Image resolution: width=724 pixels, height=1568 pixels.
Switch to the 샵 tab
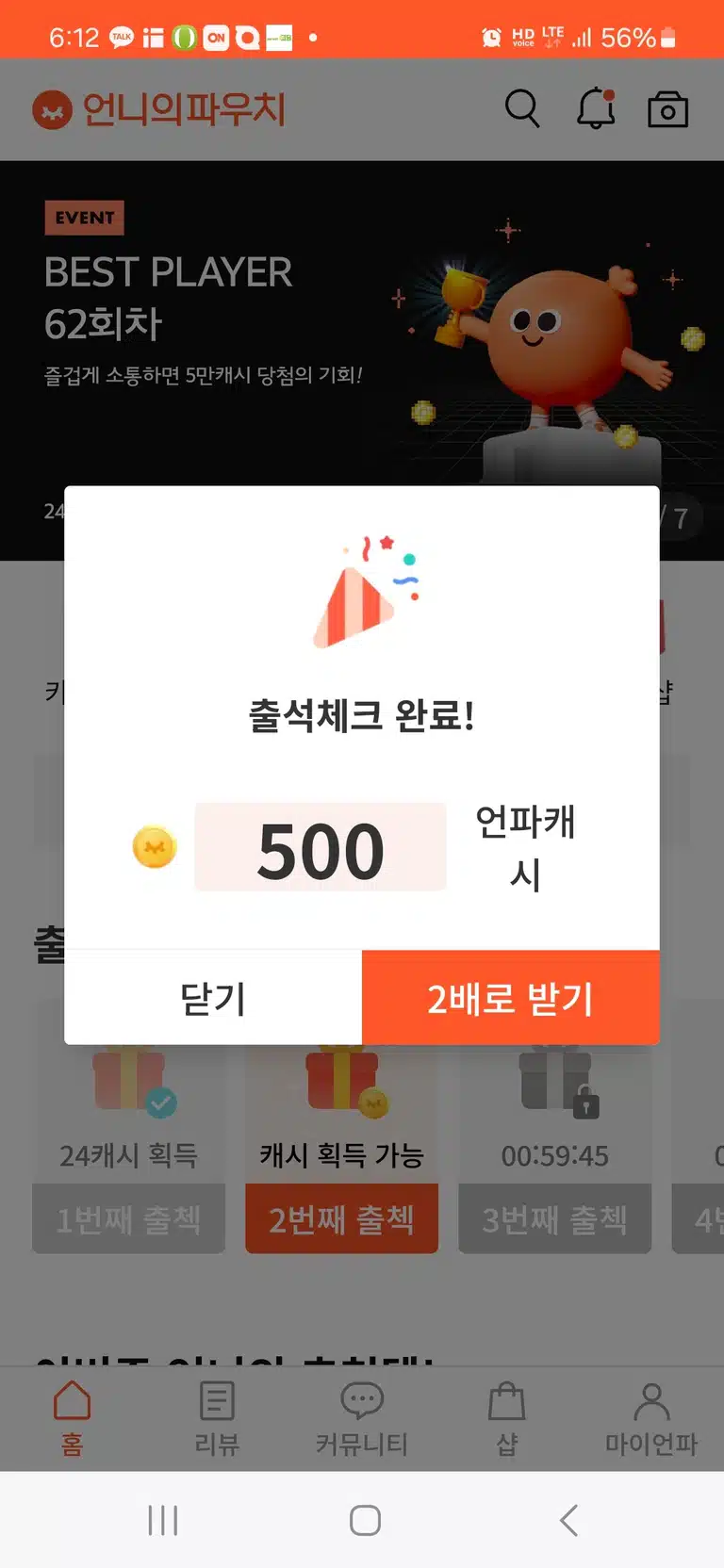[x=507, y=1419]
